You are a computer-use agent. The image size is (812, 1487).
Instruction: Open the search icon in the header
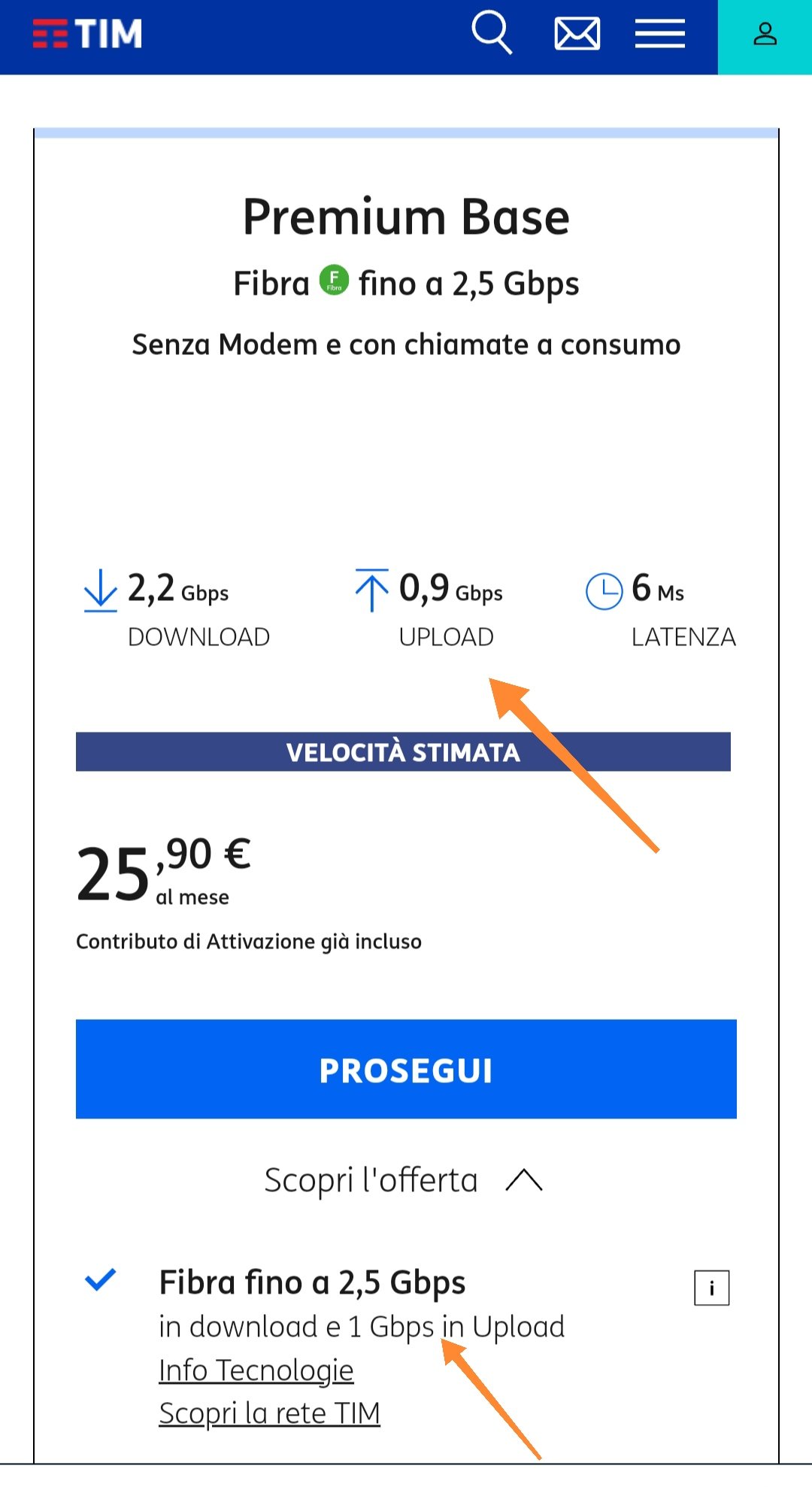(492, 33)
